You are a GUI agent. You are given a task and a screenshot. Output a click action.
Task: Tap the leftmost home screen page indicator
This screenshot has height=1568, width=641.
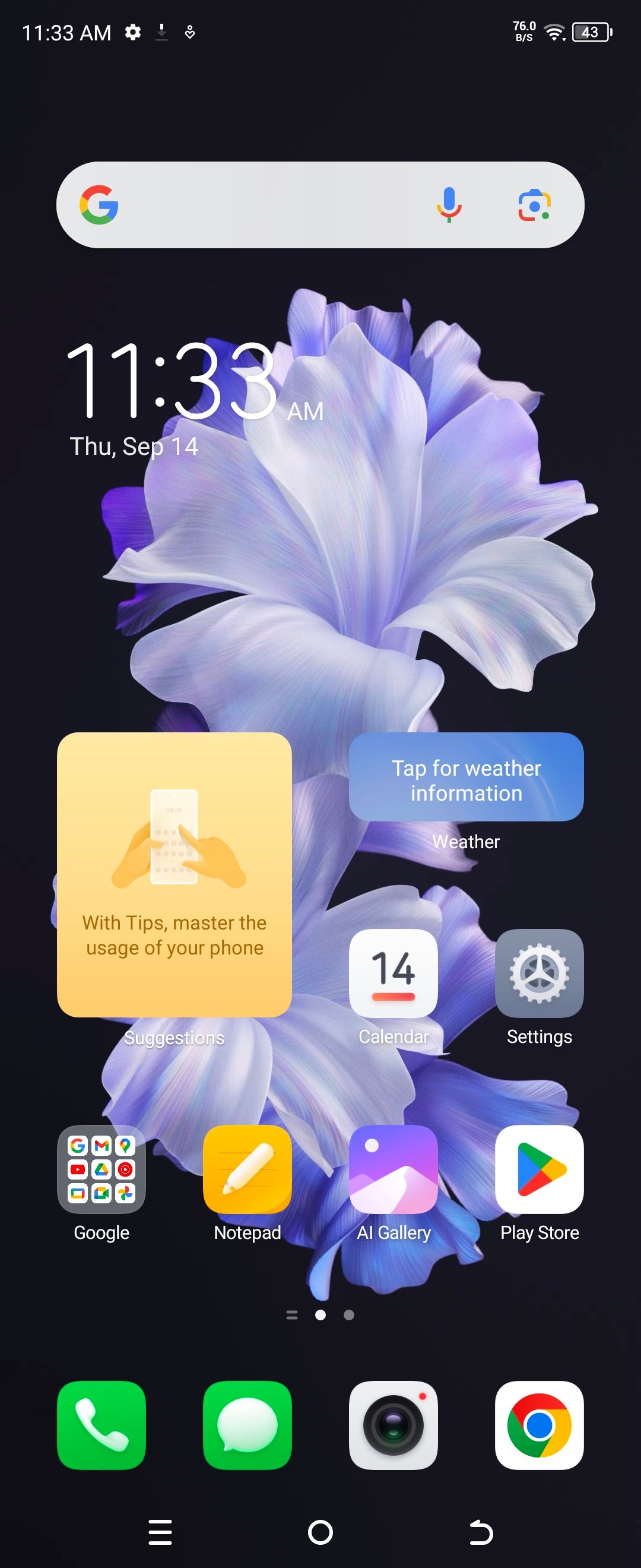[x=292, y=1315]
